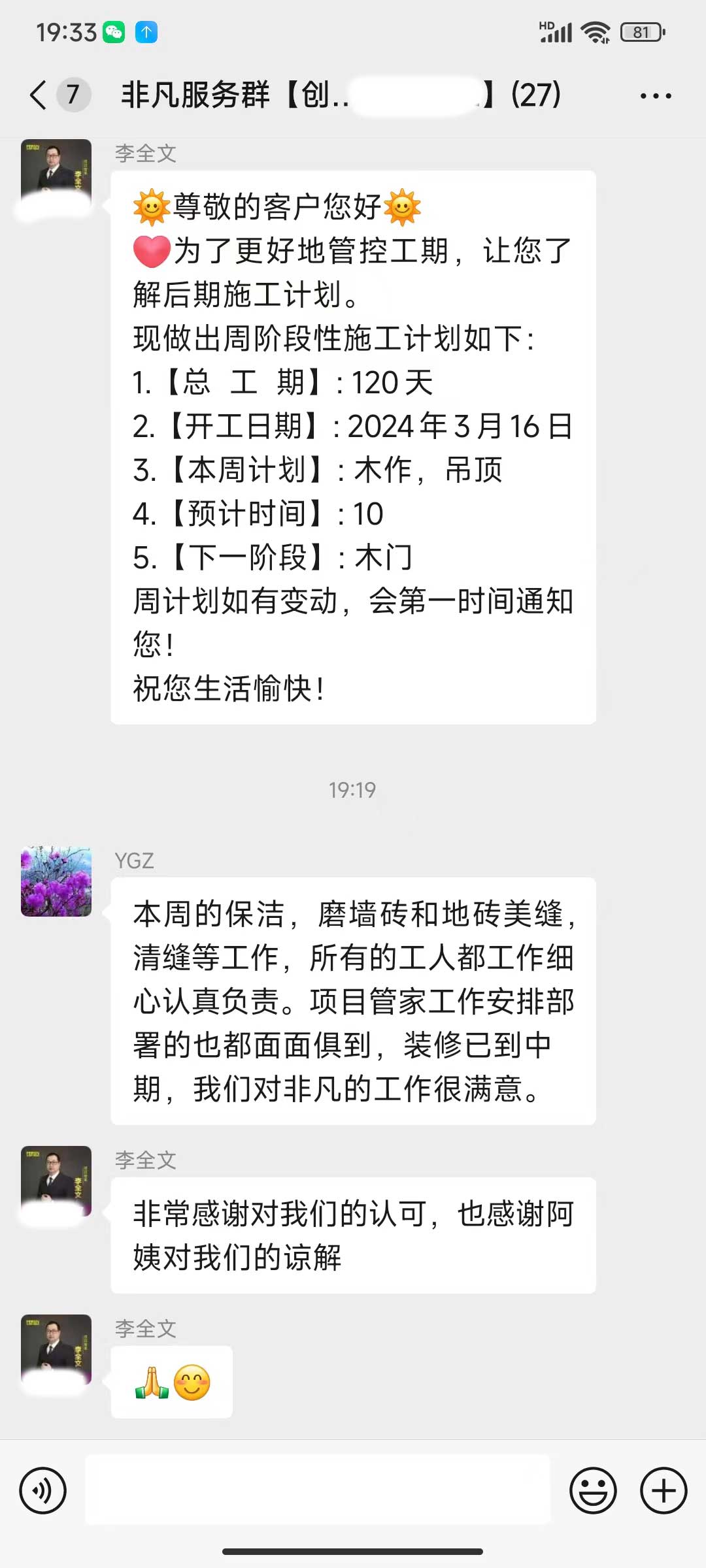Switch to voice message input
This screenshot has height=1568, width=706.
click(43, 1491)
